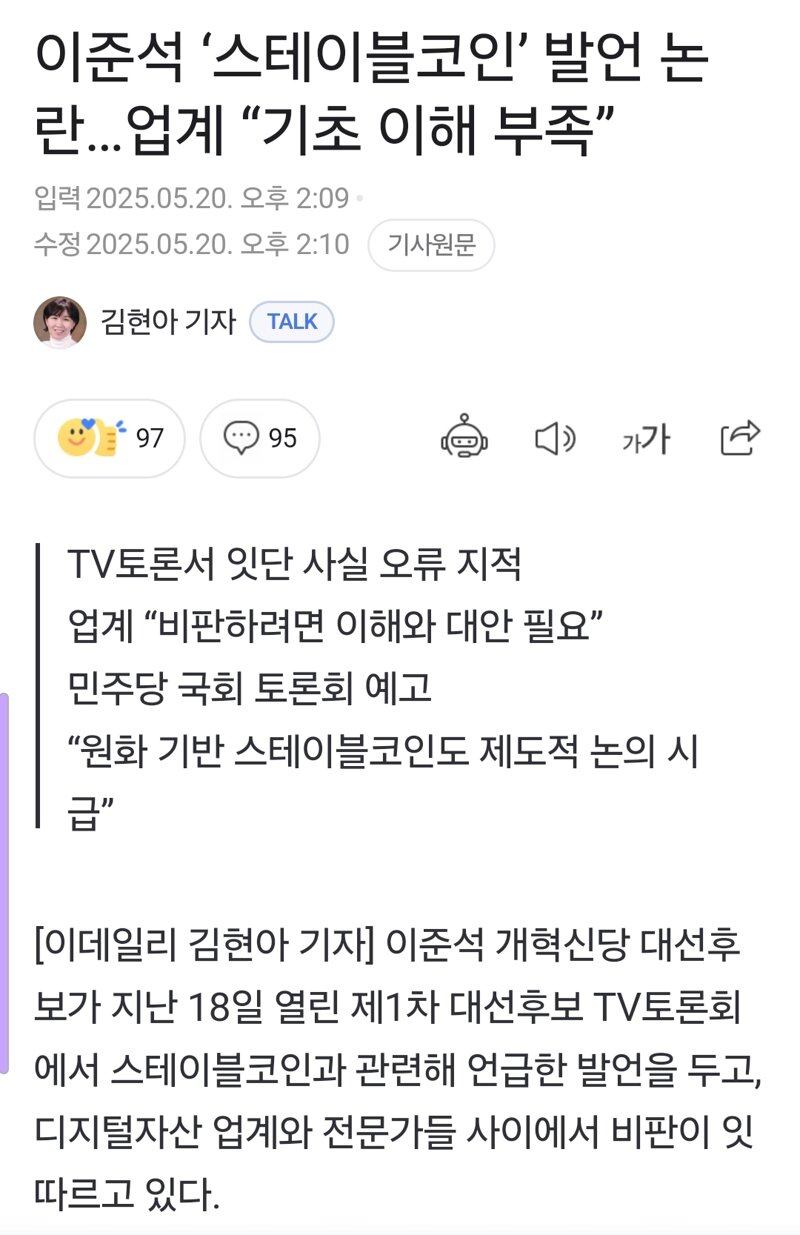The image size is (800, 1235).
Task: Open reporter 김현아's profile
Action: (x=167, y=321)
